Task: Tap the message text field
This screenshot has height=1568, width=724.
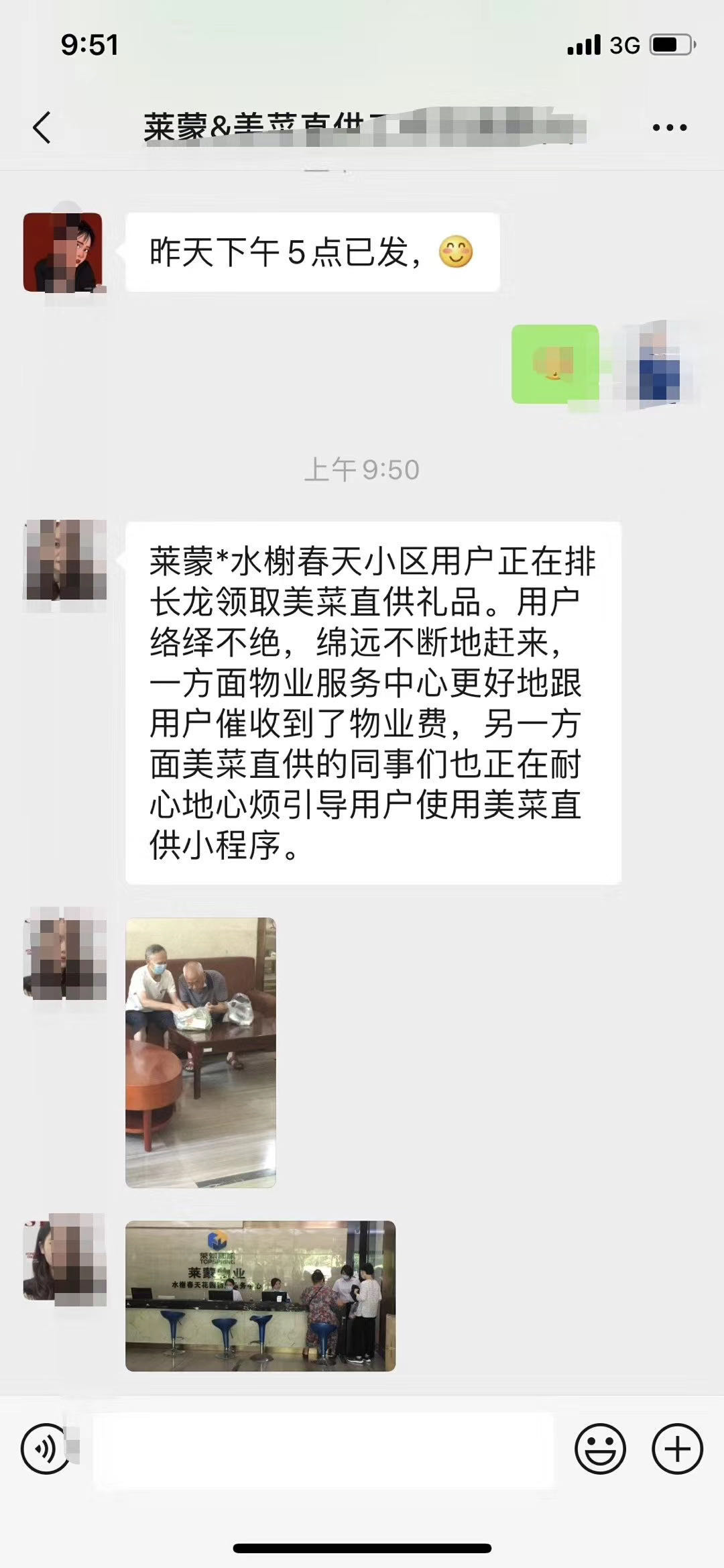Action: point(323,1450)
